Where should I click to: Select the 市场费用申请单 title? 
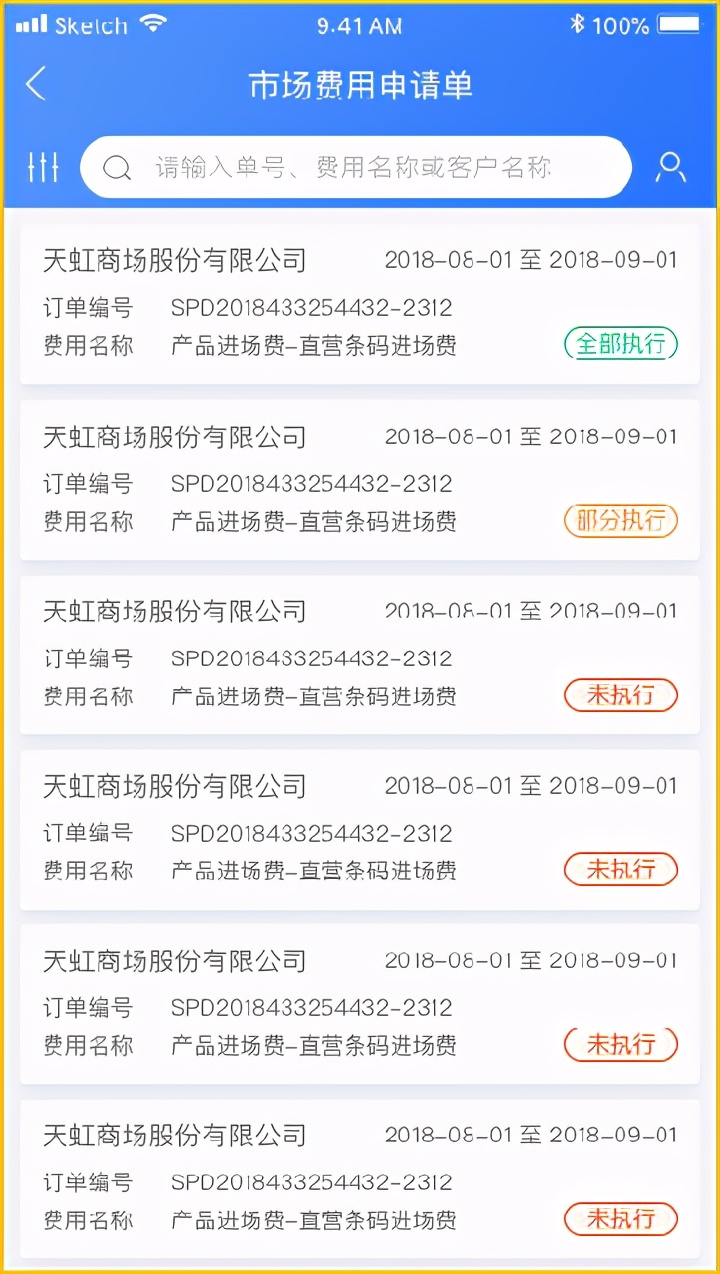(360, 85)
